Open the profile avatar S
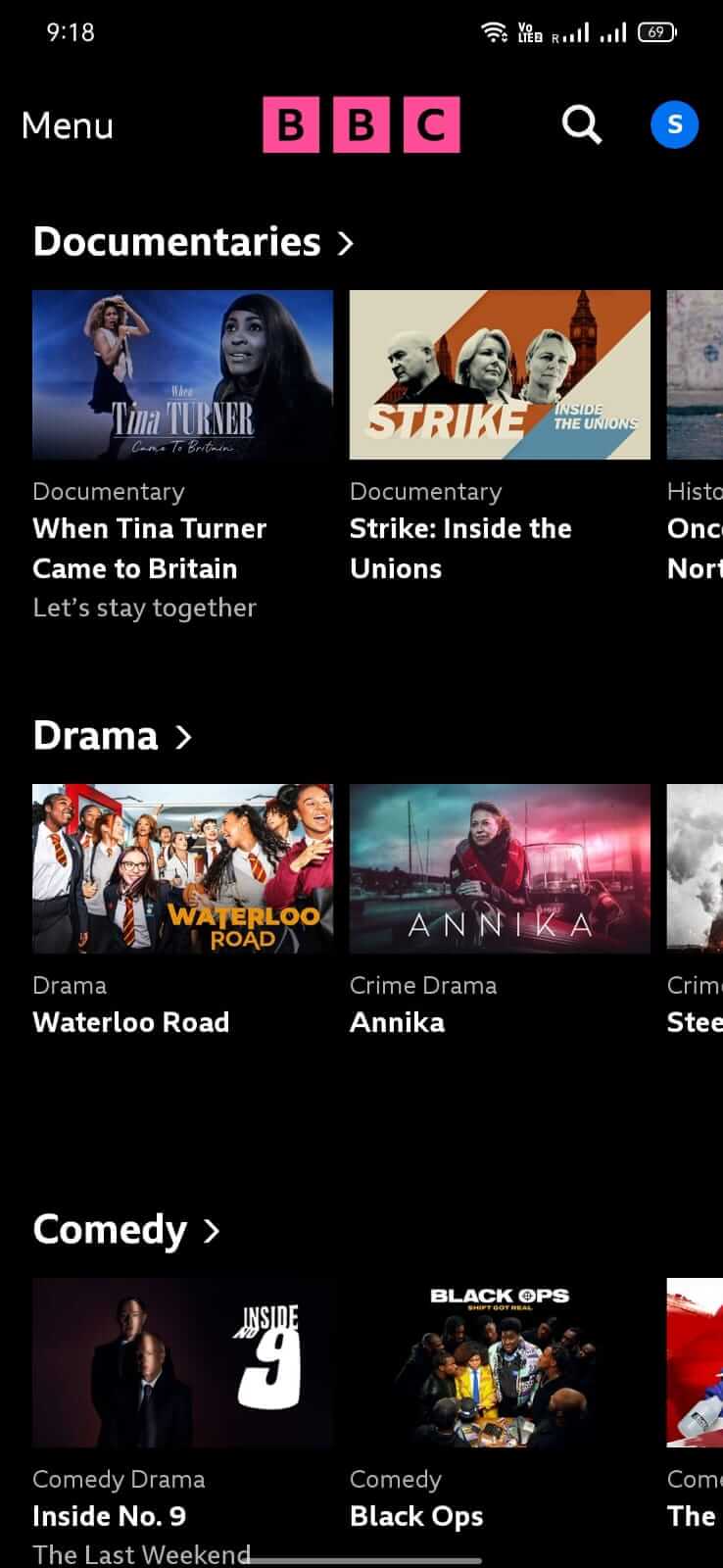The height and width of the screenshot is (1568, 723). [674, 125]
